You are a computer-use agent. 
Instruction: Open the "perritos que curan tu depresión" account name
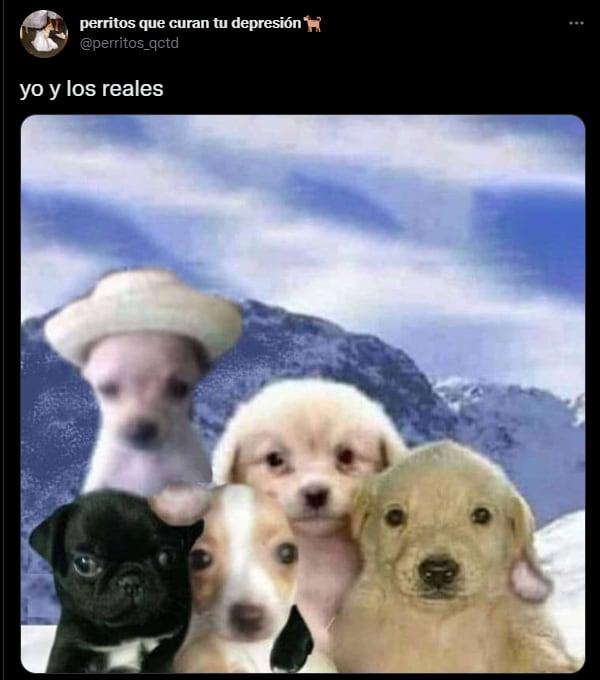pyautogui.click(x=190, y=23)
